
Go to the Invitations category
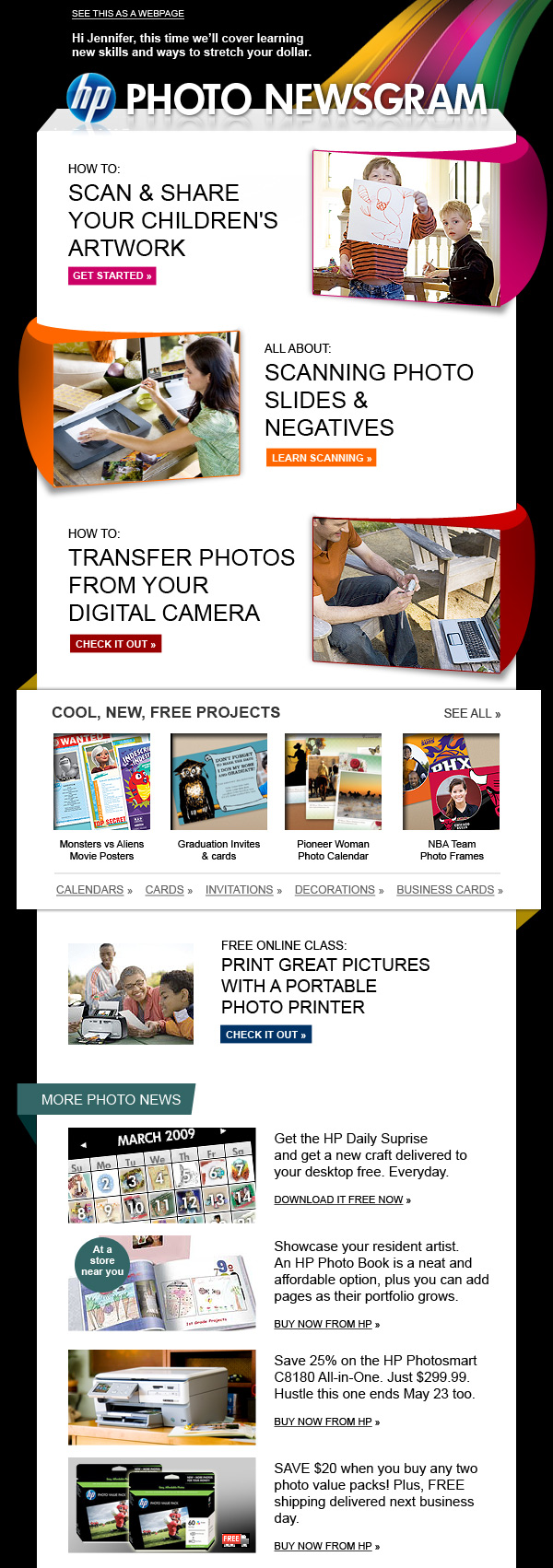[240, 890]
